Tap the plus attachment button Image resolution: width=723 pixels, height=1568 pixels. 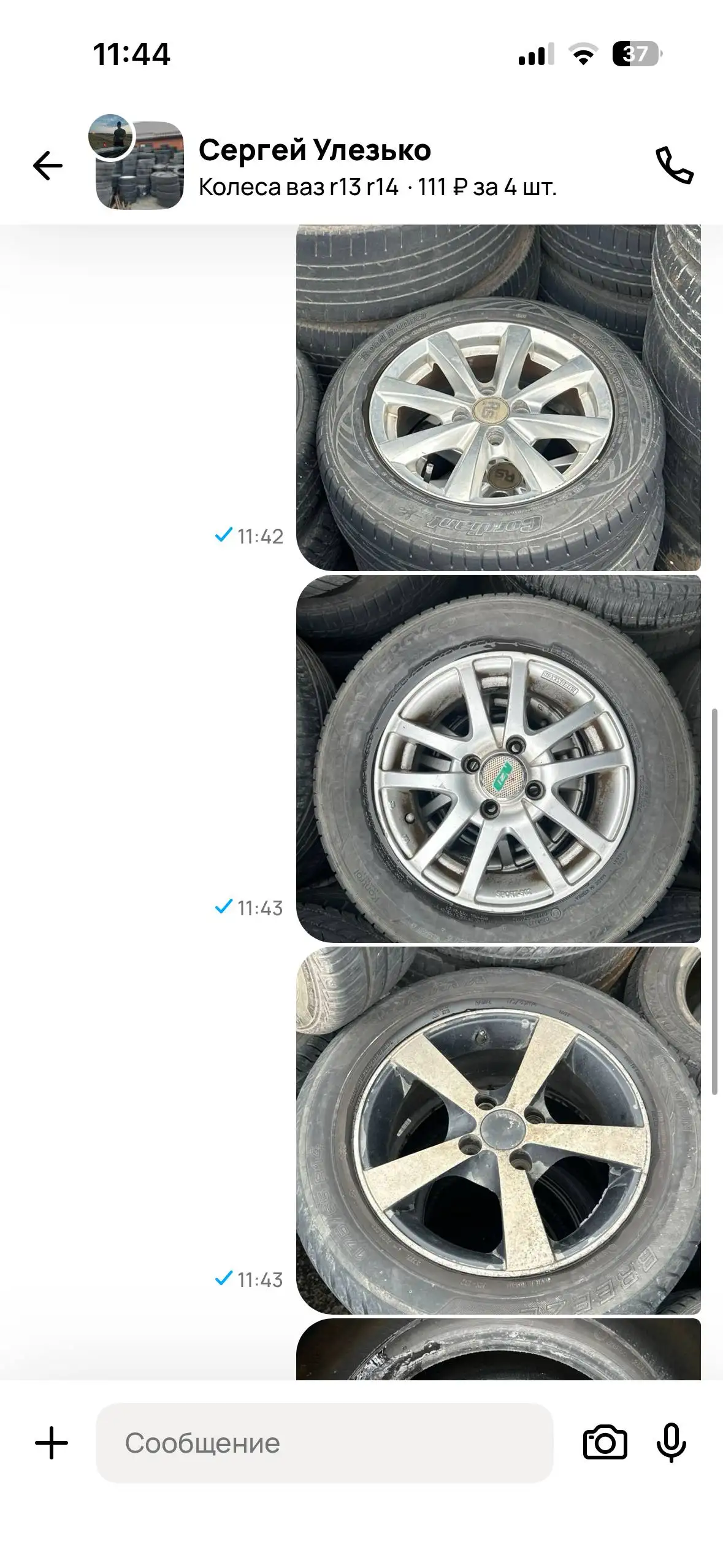[52, 1443]
